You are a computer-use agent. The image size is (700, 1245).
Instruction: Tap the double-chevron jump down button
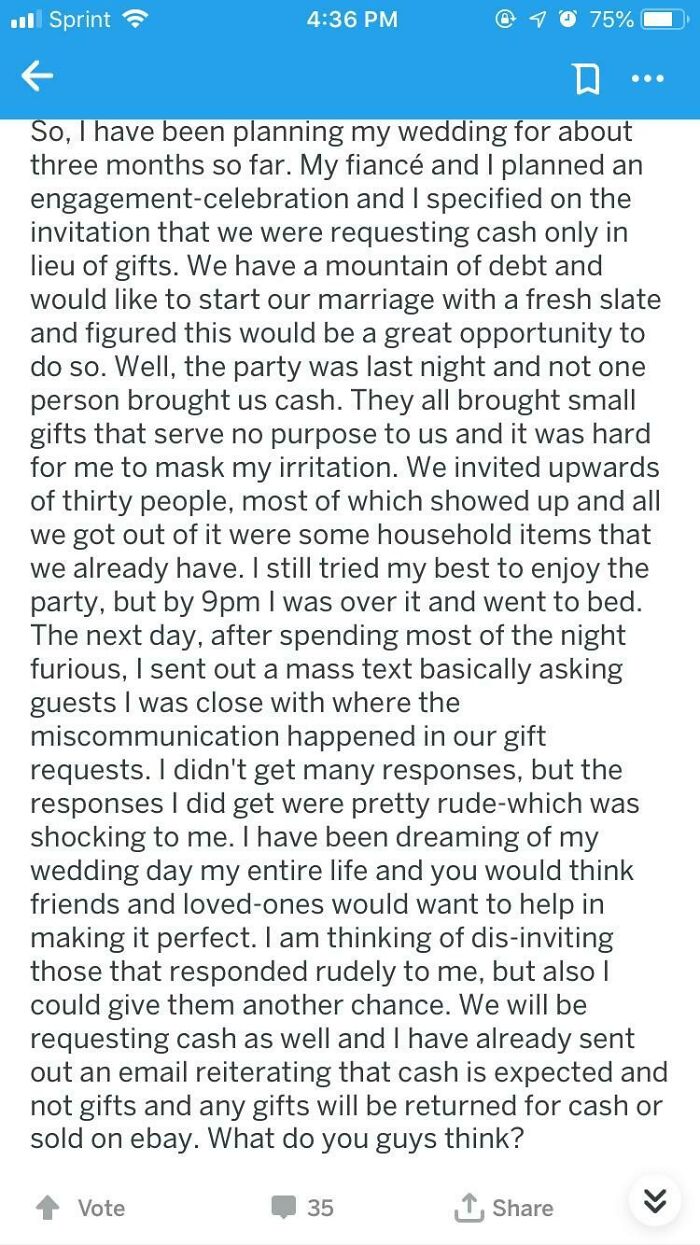click(x=655, y=1202)
